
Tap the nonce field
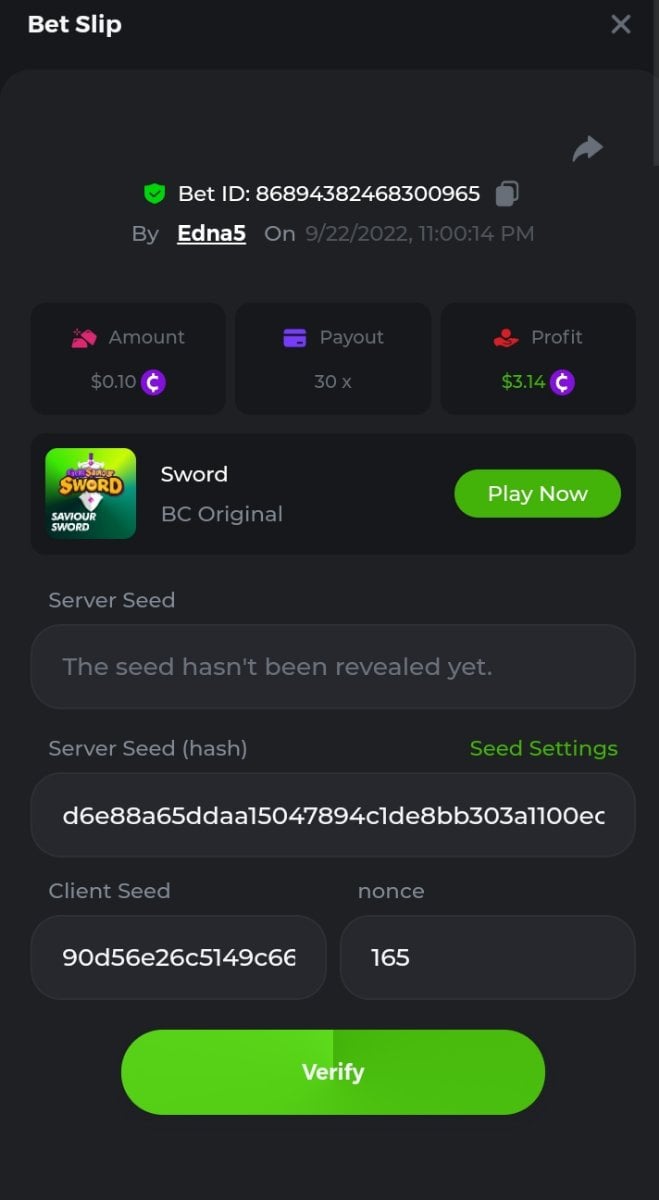click(487, 957)
